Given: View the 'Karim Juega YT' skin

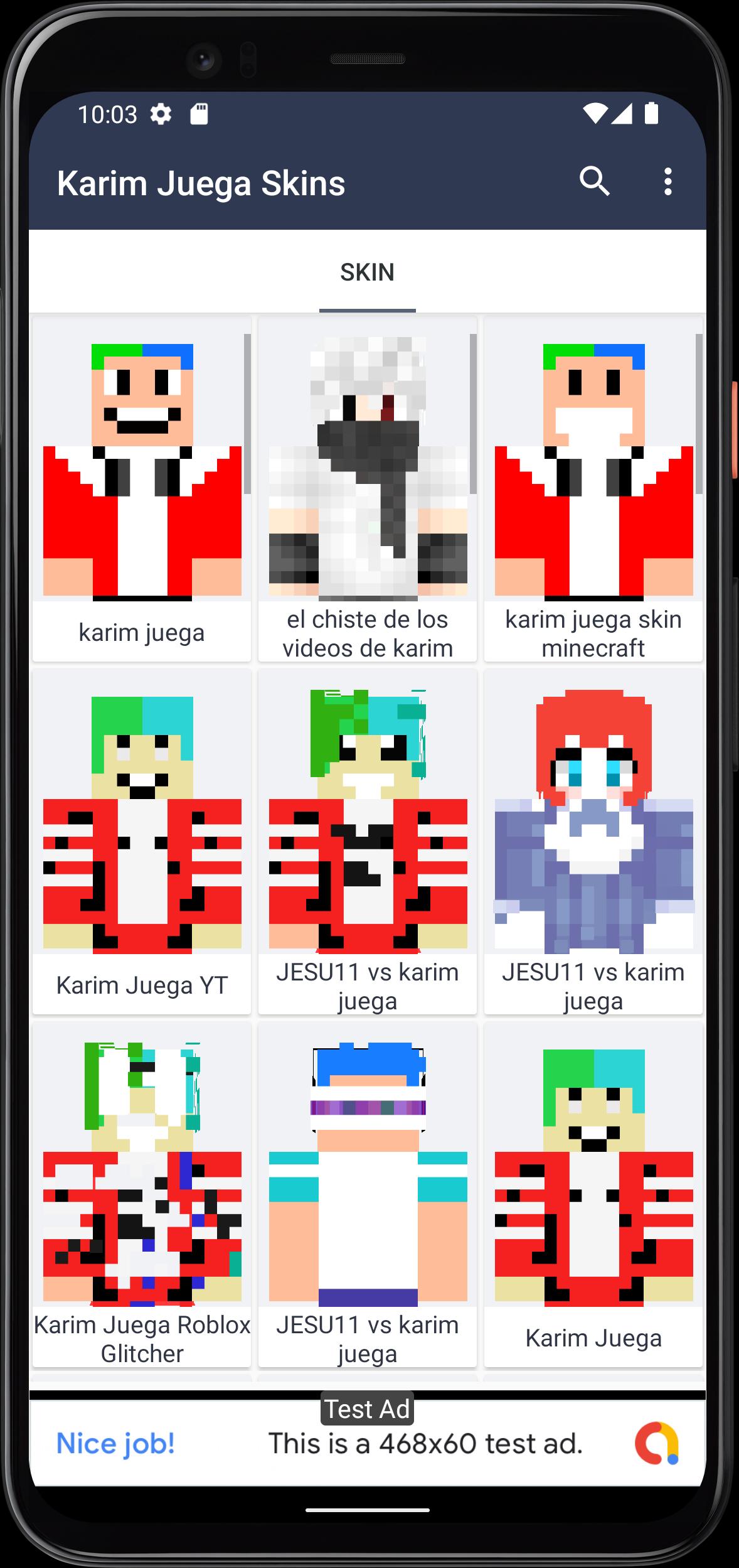Looking at the screenshot, I should [142, 841].
